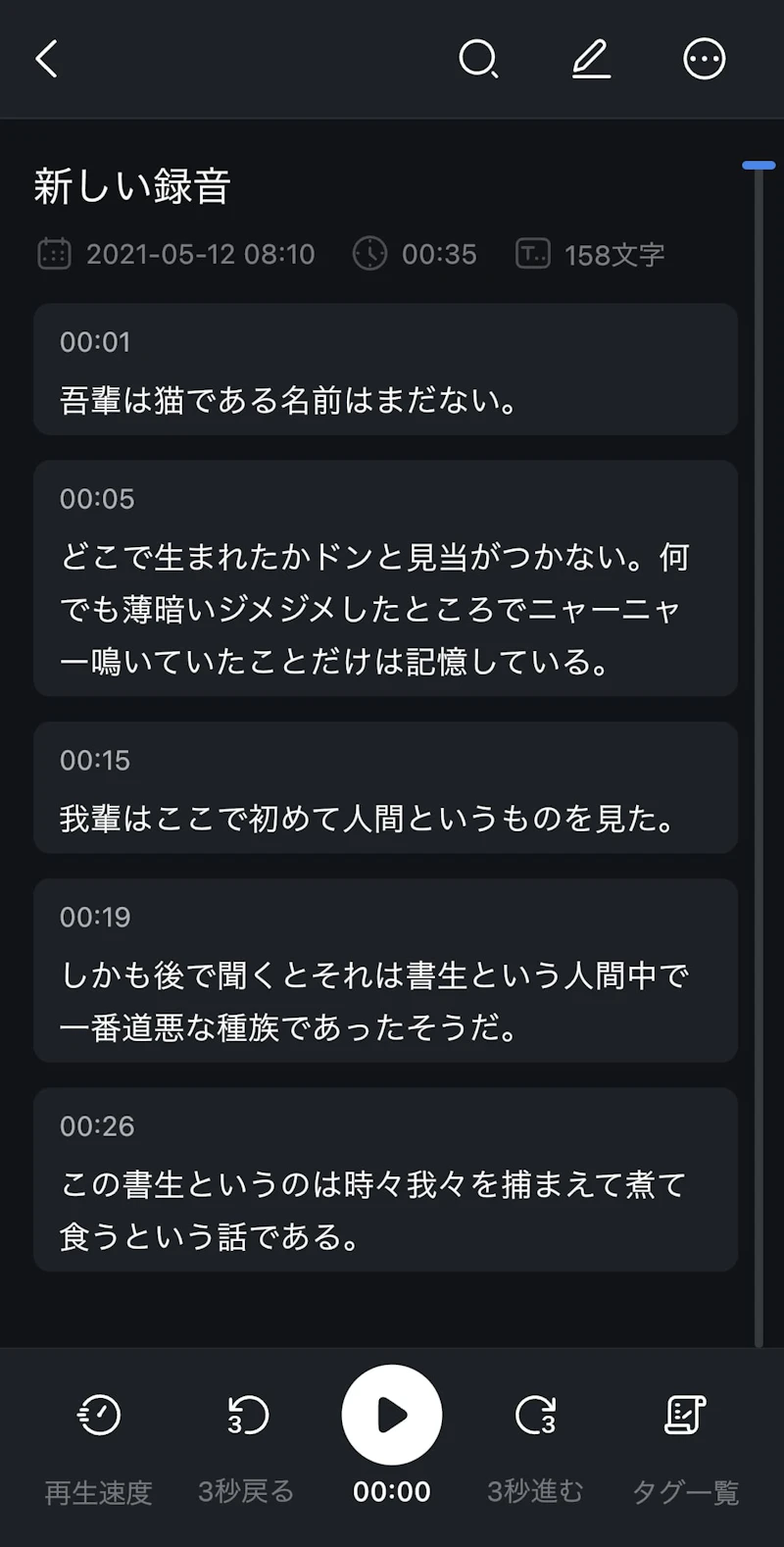The image size is (784, 1547).
Task: Open the search function
Action: point(479,59)
